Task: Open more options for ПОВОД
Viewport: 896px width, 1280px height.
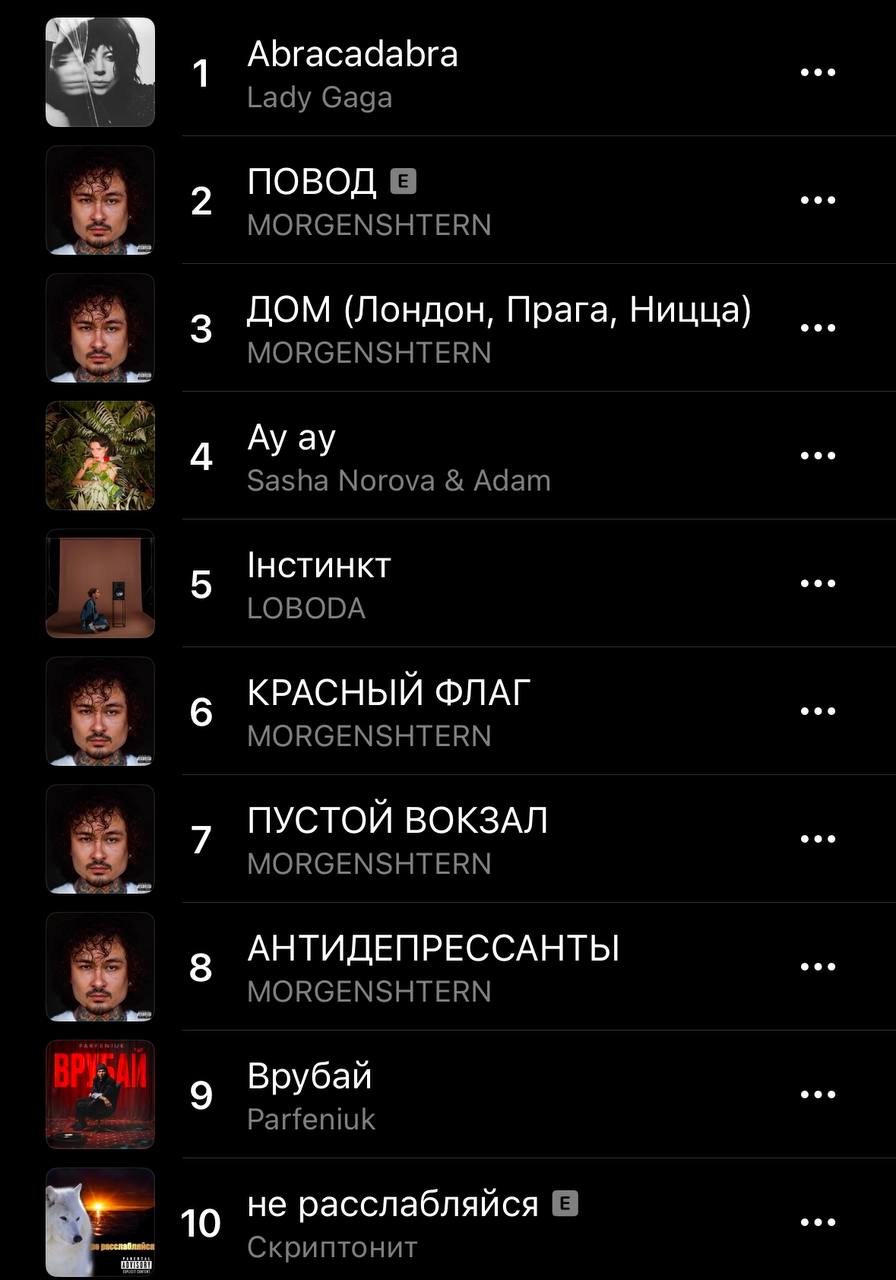Action: pos(818,200)
